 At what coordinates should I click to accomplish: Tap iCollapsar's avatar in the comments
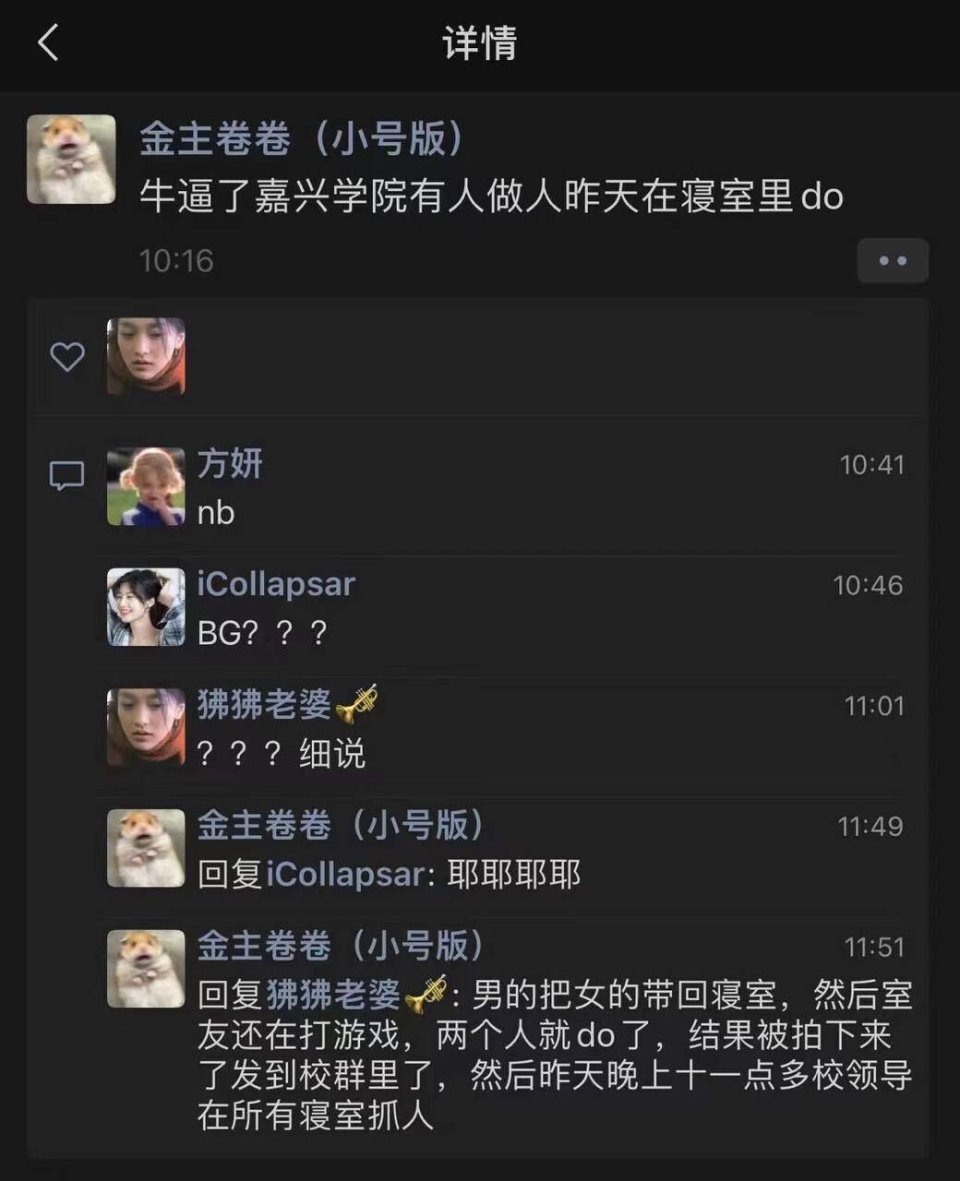146,607
